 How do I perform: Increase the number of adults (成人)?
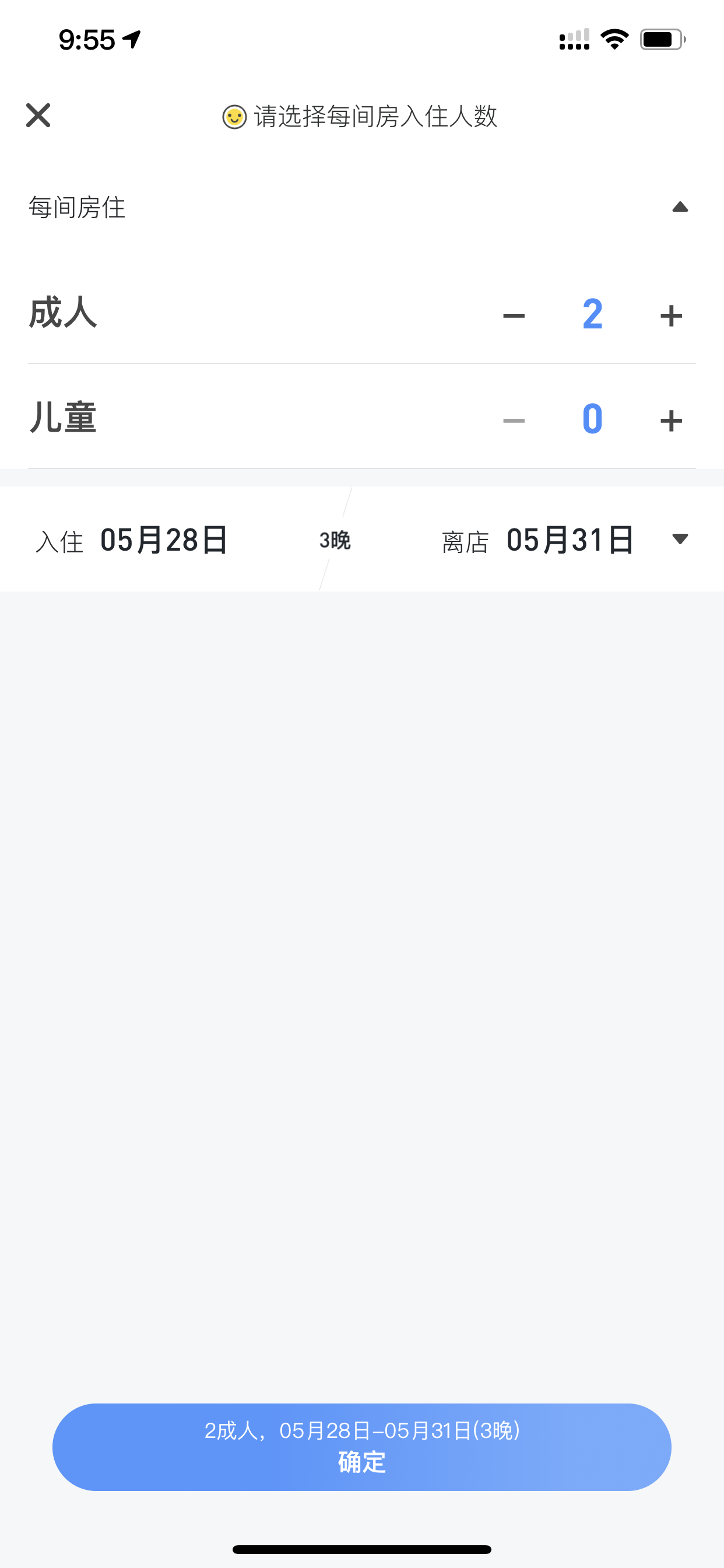pos(671,316)
